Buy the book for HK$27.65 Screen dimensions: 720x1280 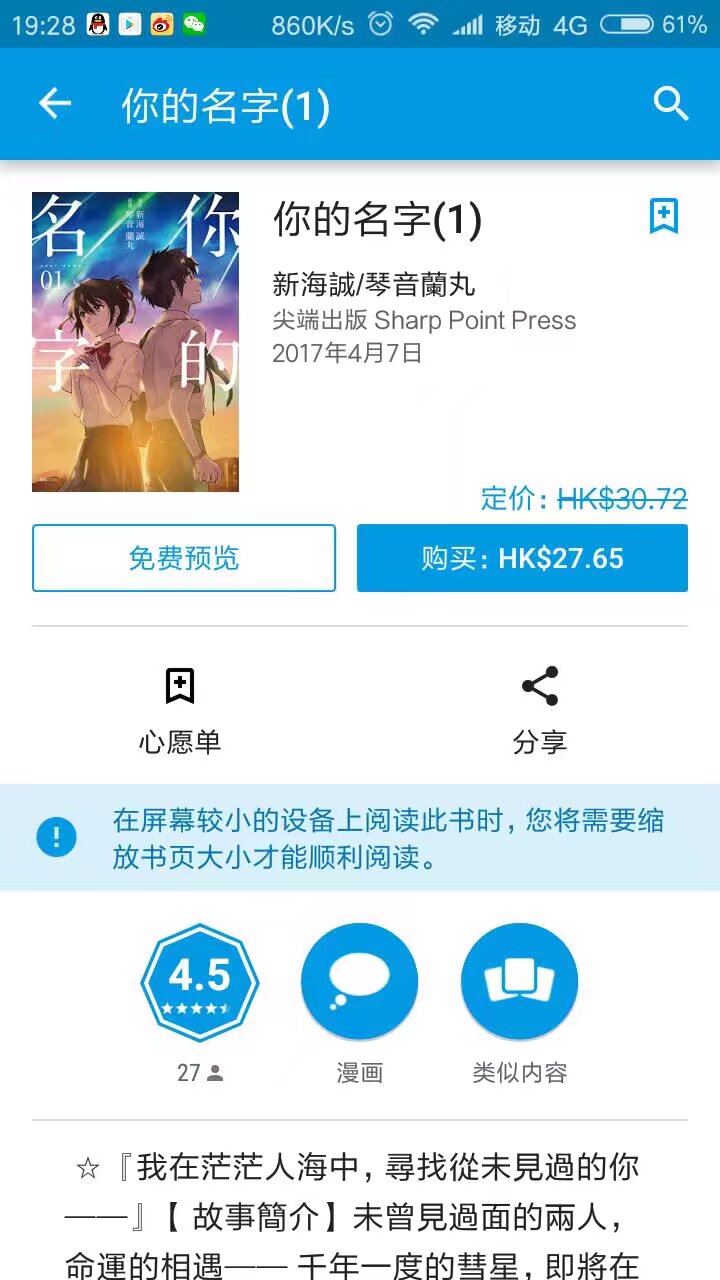522,558
